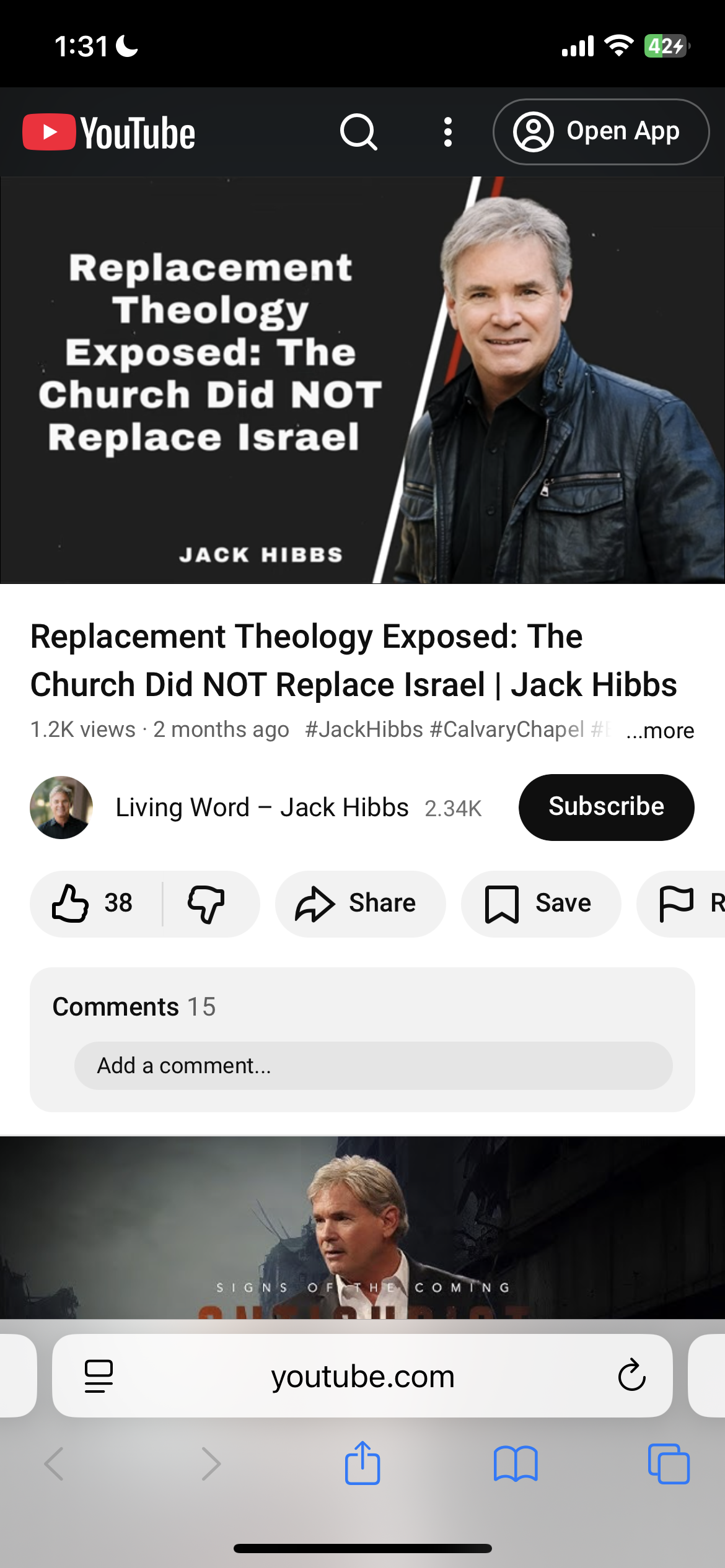
Task: Open Living Word – Jack Hibbs channel
Action: click(x=261, y=808)
